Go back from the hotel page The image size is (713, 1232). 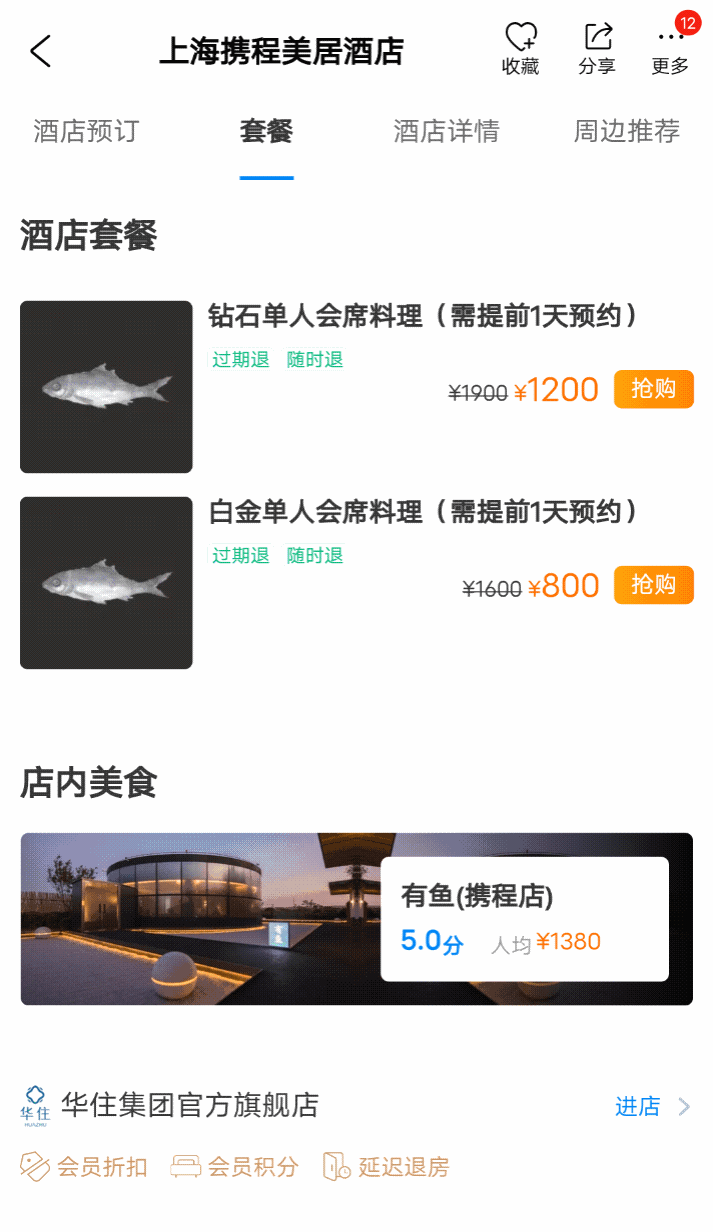click(x=40, y=51)
